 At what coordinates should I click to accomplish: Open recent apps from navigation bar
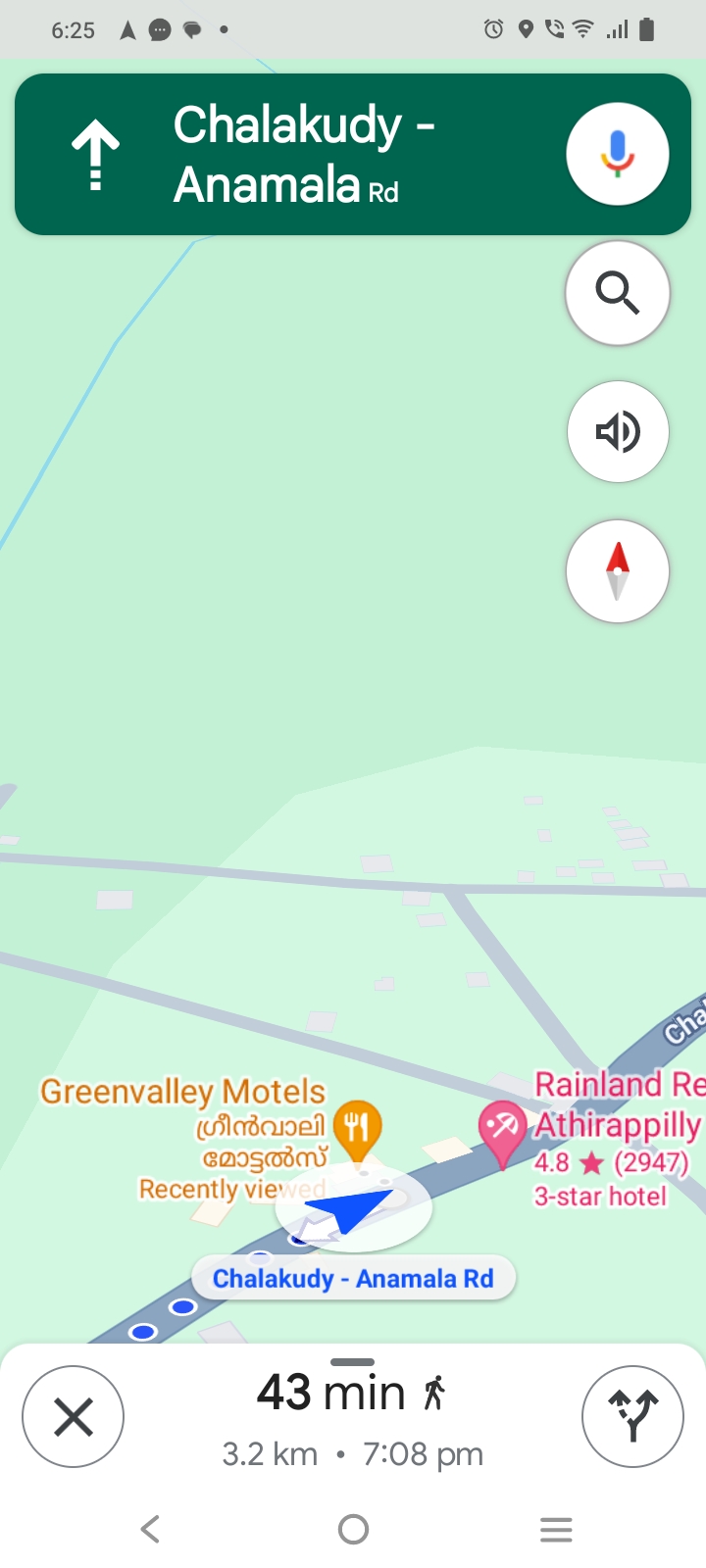(556, 1529)
